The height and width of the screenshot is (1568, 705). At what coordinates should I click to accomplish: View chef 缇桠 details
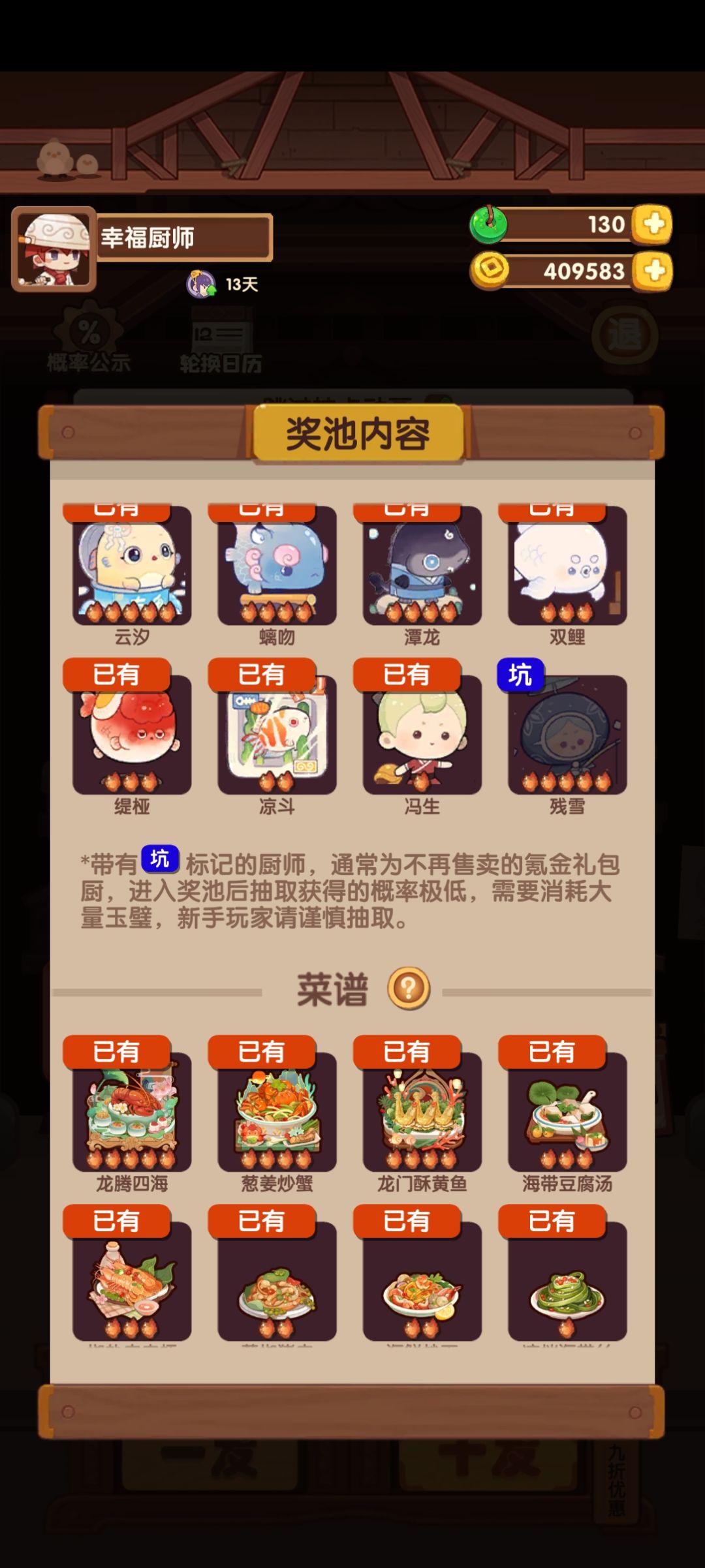(x=132, y=735)
